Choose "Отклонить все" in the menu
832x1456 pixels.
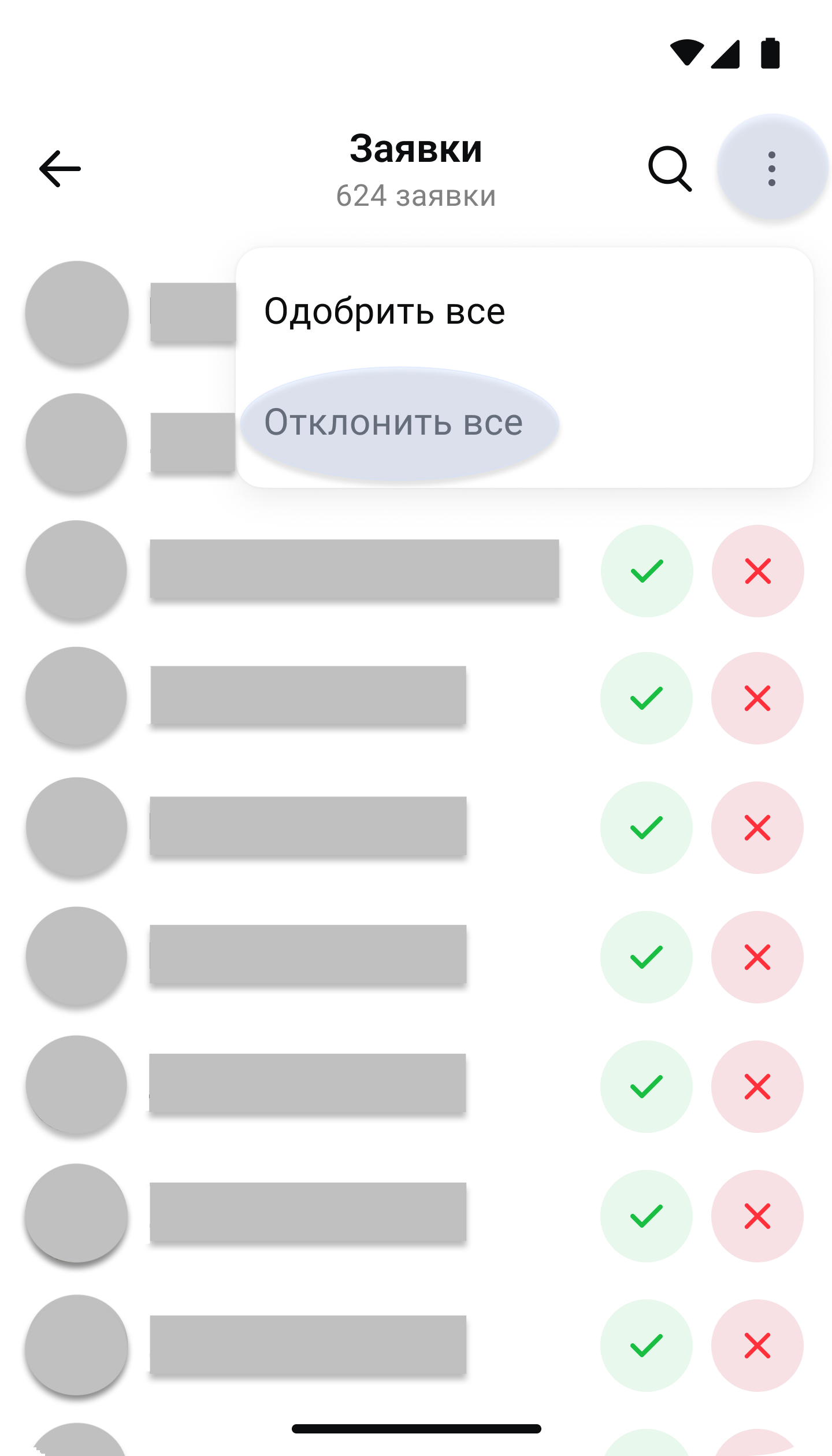[394, 423]
